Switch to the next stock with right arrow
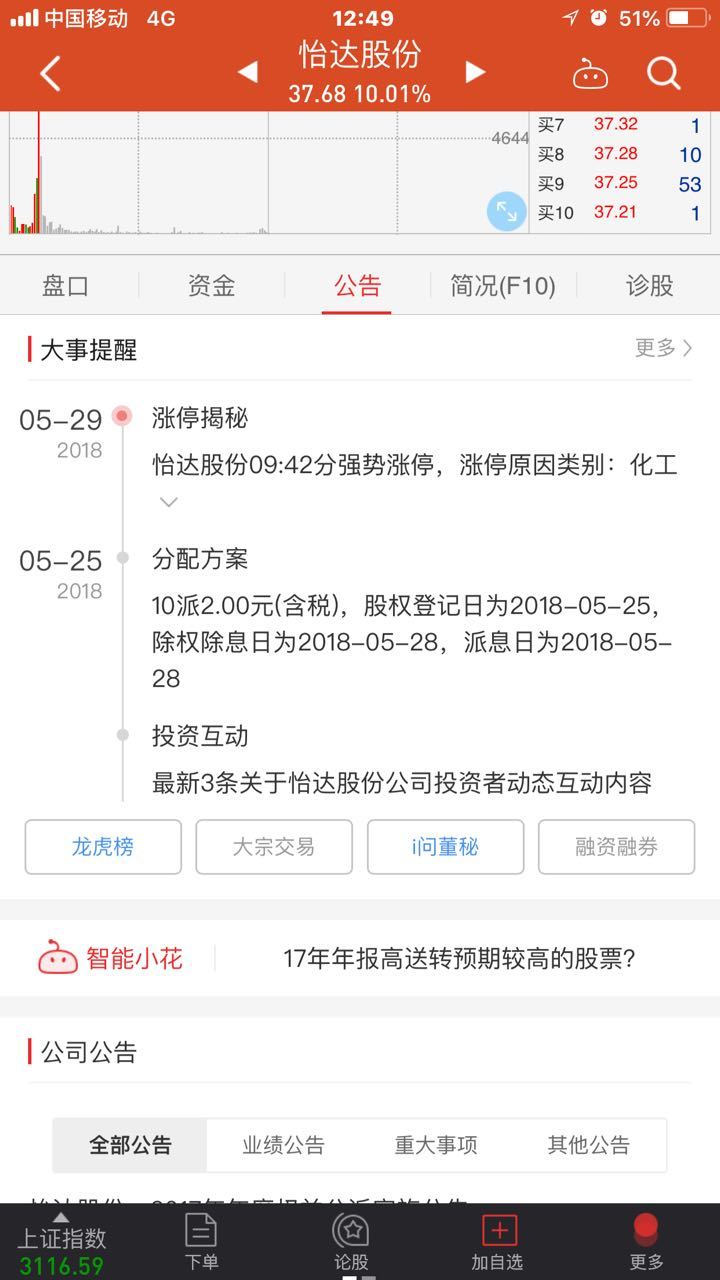This screenshot has height=1280, width=720. (x=475, y=72)
